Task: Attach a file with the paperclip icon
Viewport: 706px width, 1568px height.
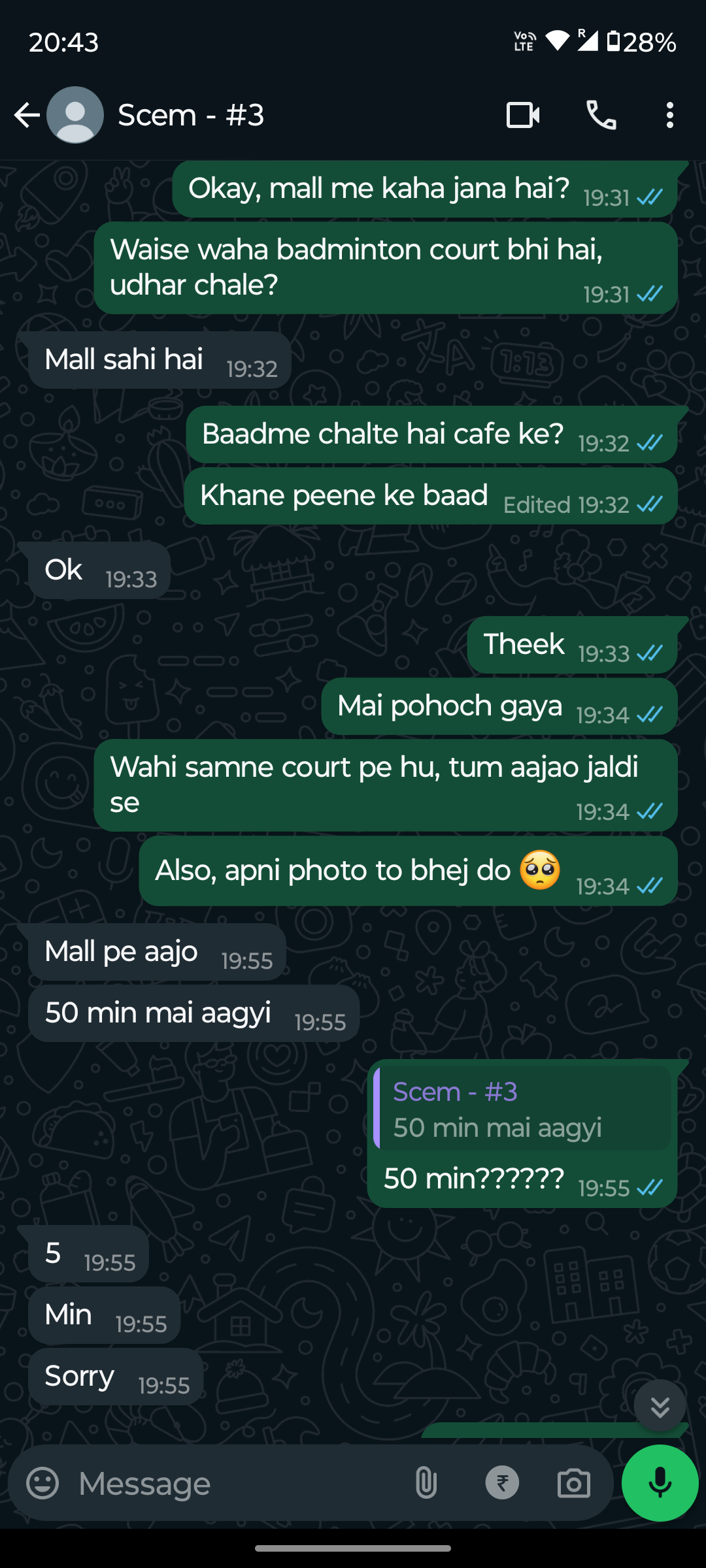Action: [426, 1483]
